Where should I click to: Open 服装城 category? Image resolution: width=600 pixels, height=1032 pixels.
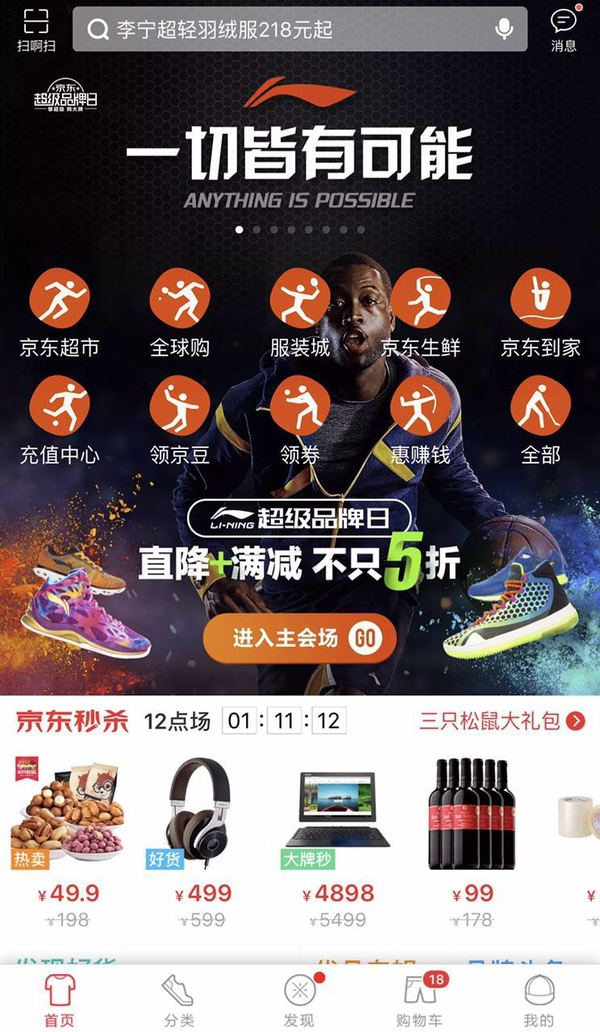point(300,312)
